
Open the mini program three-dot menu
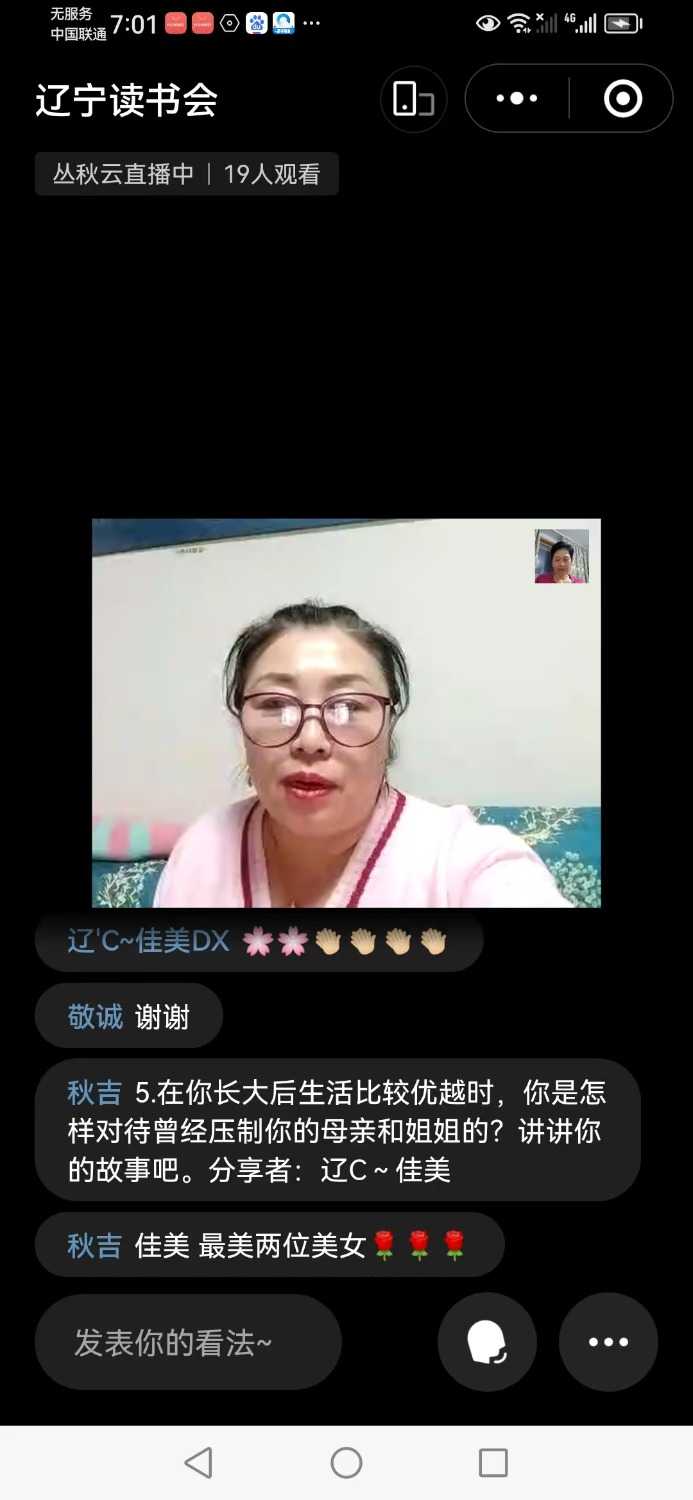(517, 98)
